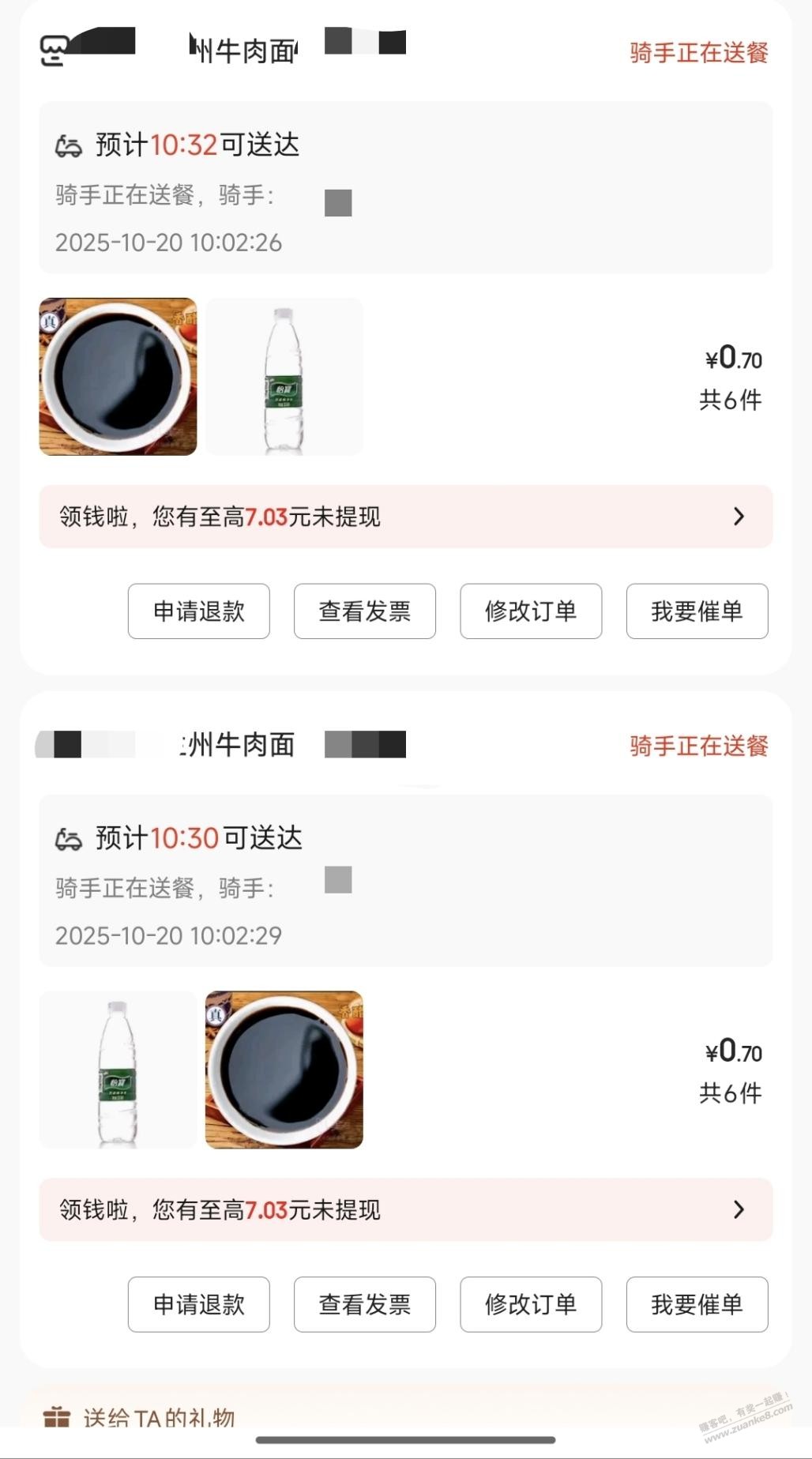Tap 查看发票 on the 10:32 delivery order
This screenshot has width=812, height=1459.
click(x=364, y=611)
